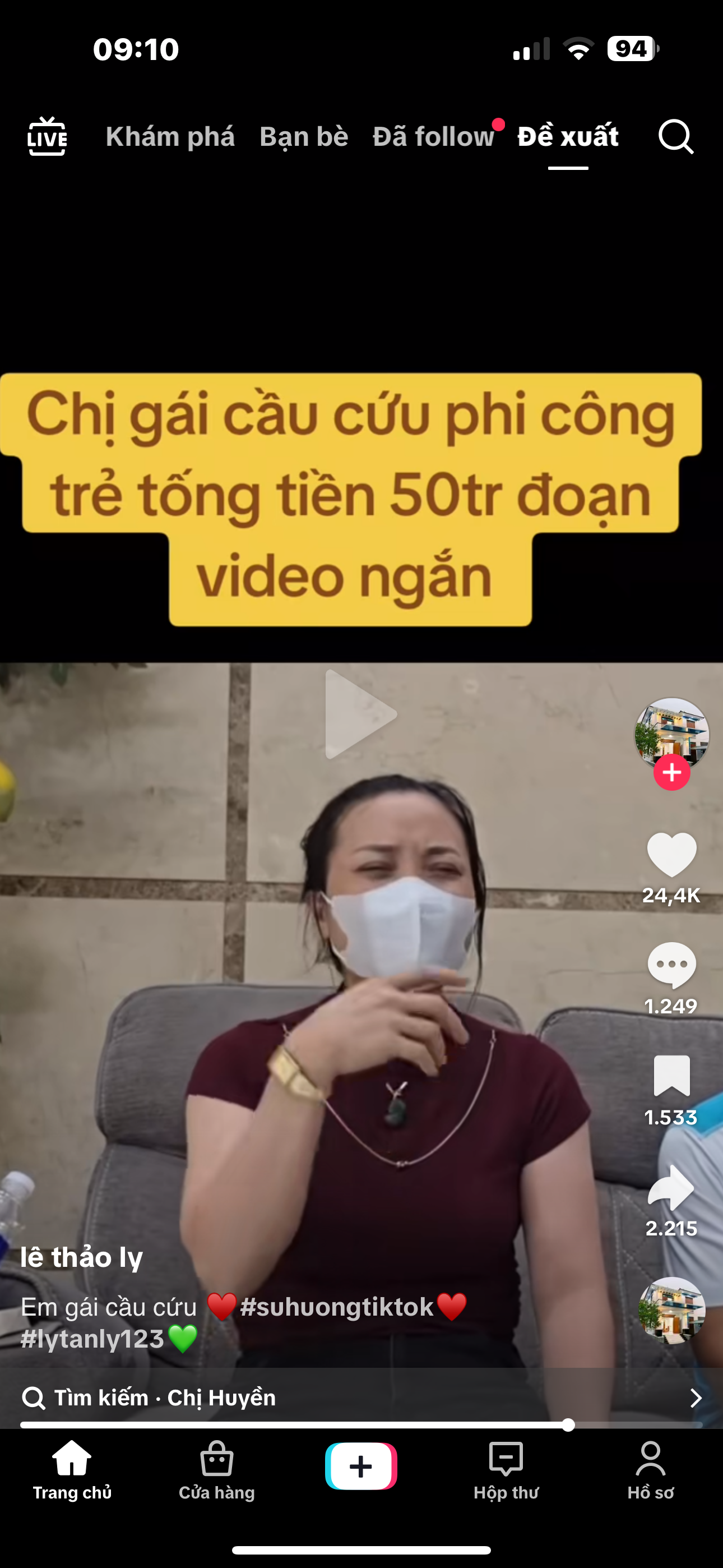Open the LIVE icon
Viewport: 723px width, 1568px height.
(47, 136)
